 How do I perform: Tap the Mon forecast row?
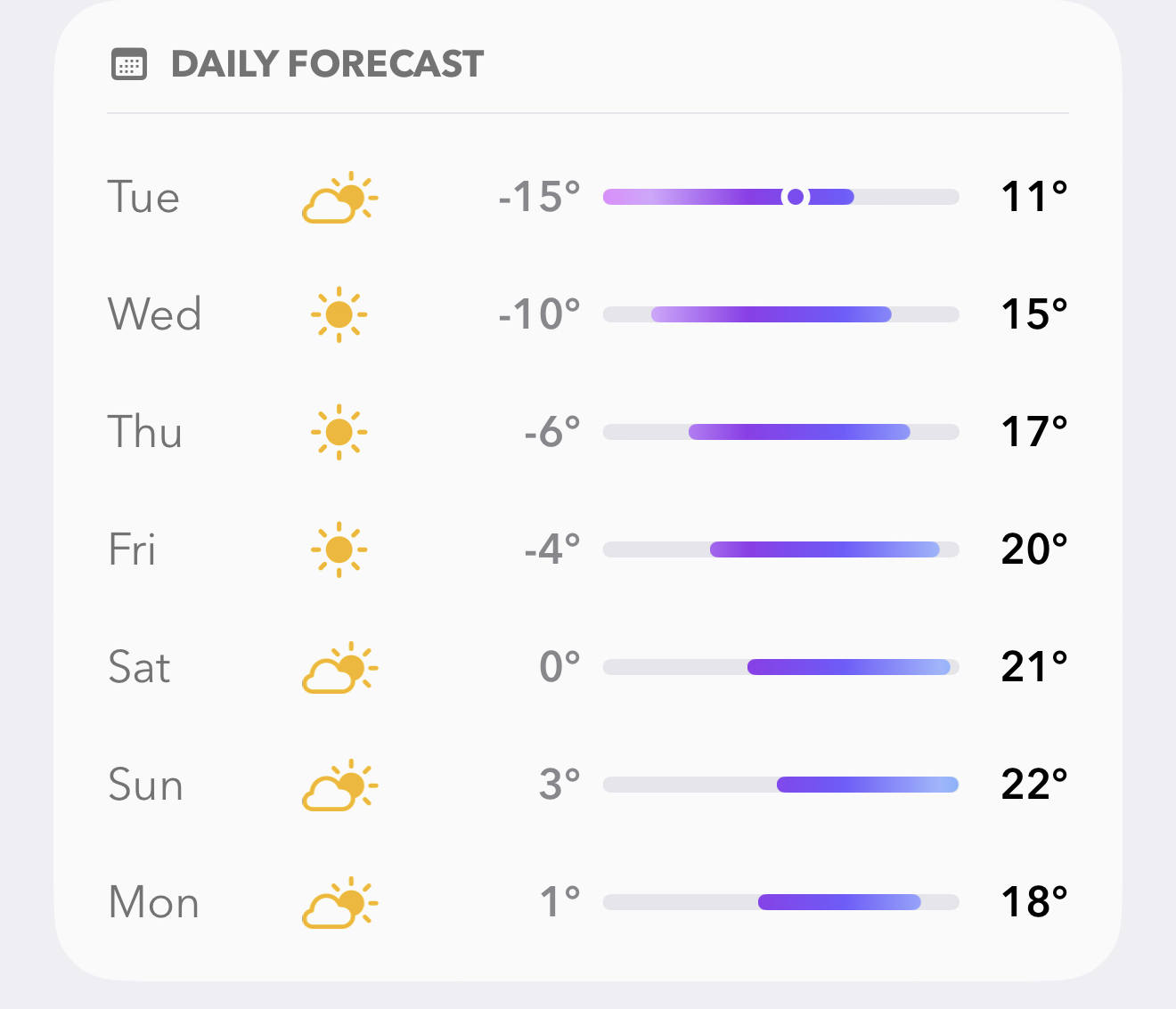588,902
